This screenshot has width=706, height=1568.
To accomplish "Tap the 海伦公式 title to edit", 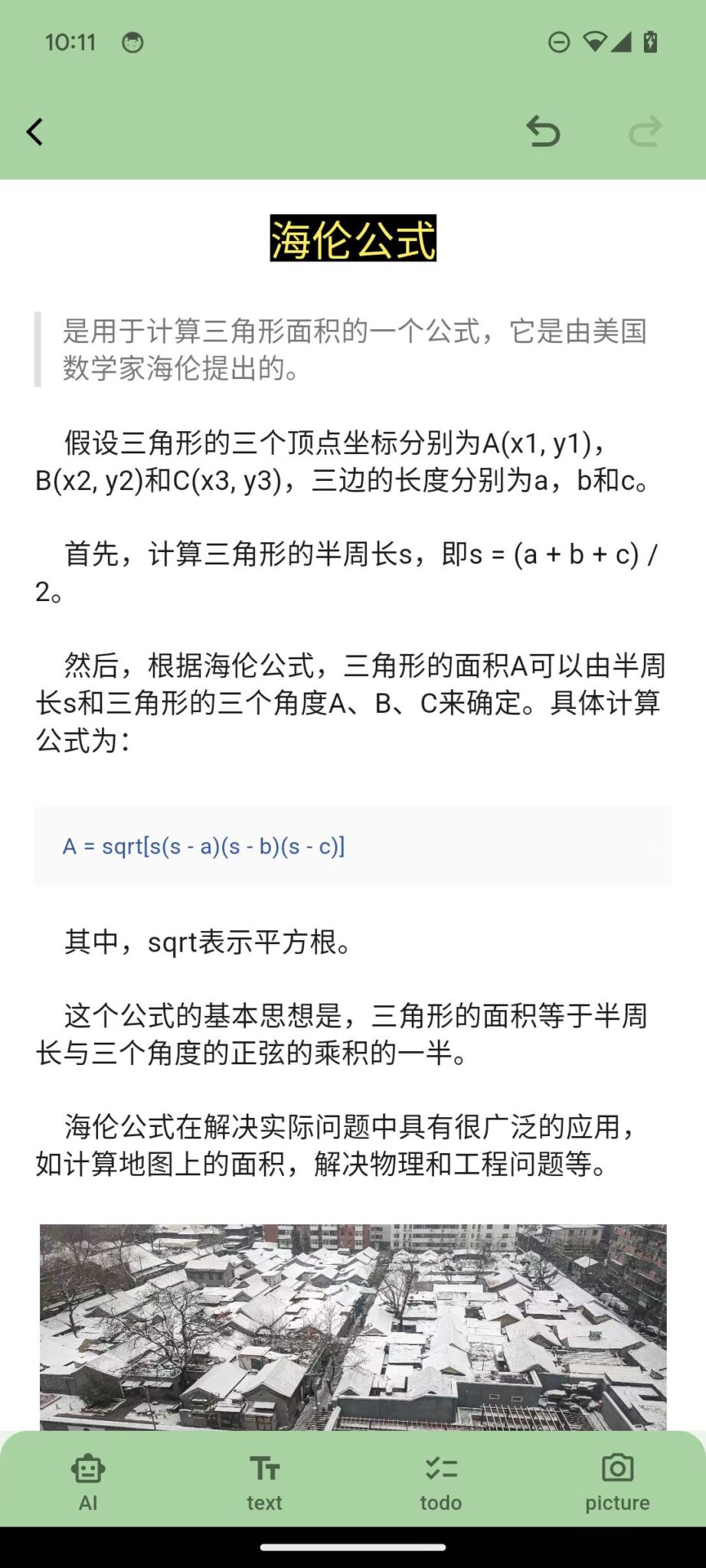I will [353, 239].
